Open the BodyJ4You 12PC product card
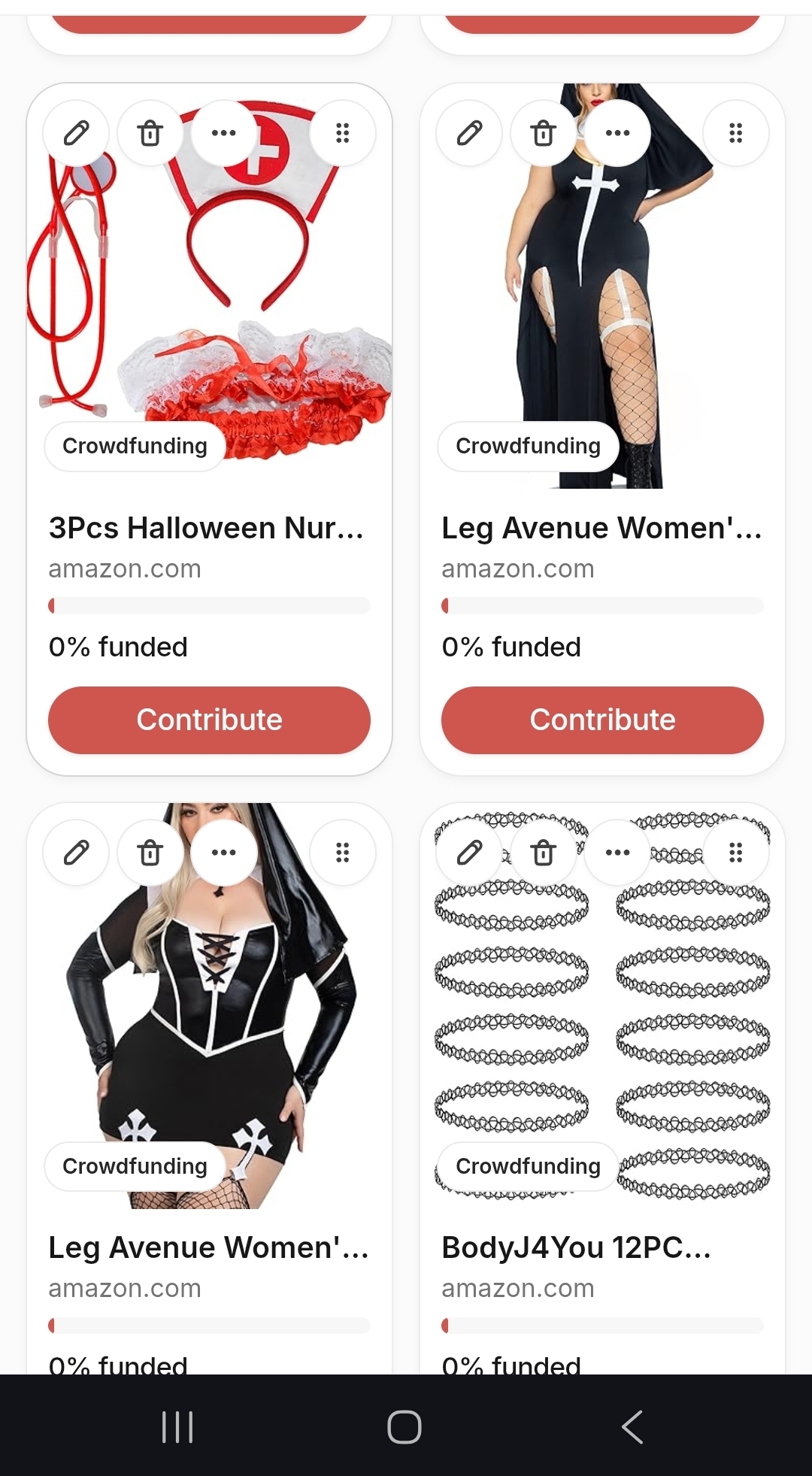This screenshot has height=1476, width=812. pyautogui.click(x=576, y=1248)
